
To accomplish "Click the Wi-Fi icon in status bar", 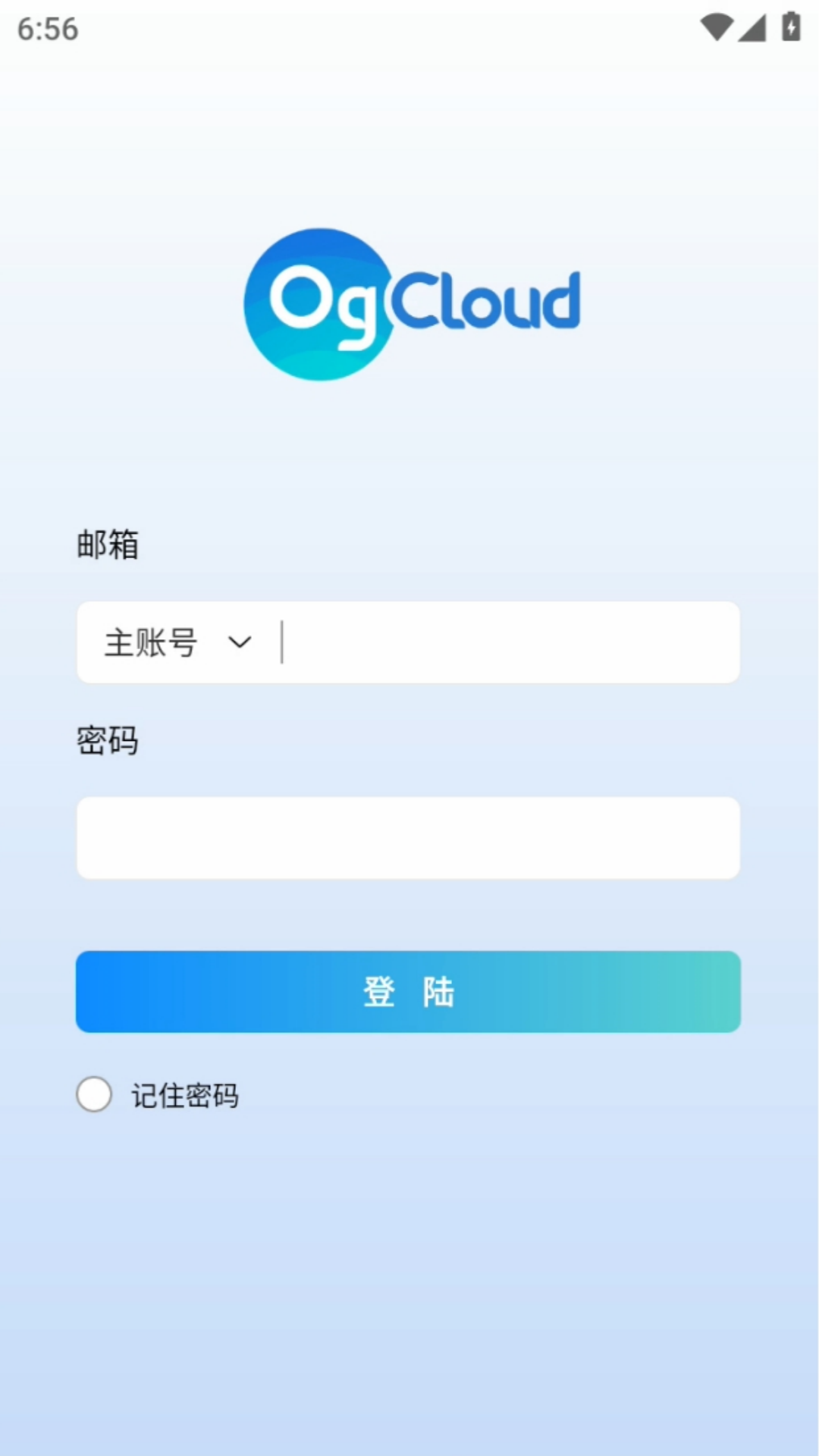I will (716, 25).
